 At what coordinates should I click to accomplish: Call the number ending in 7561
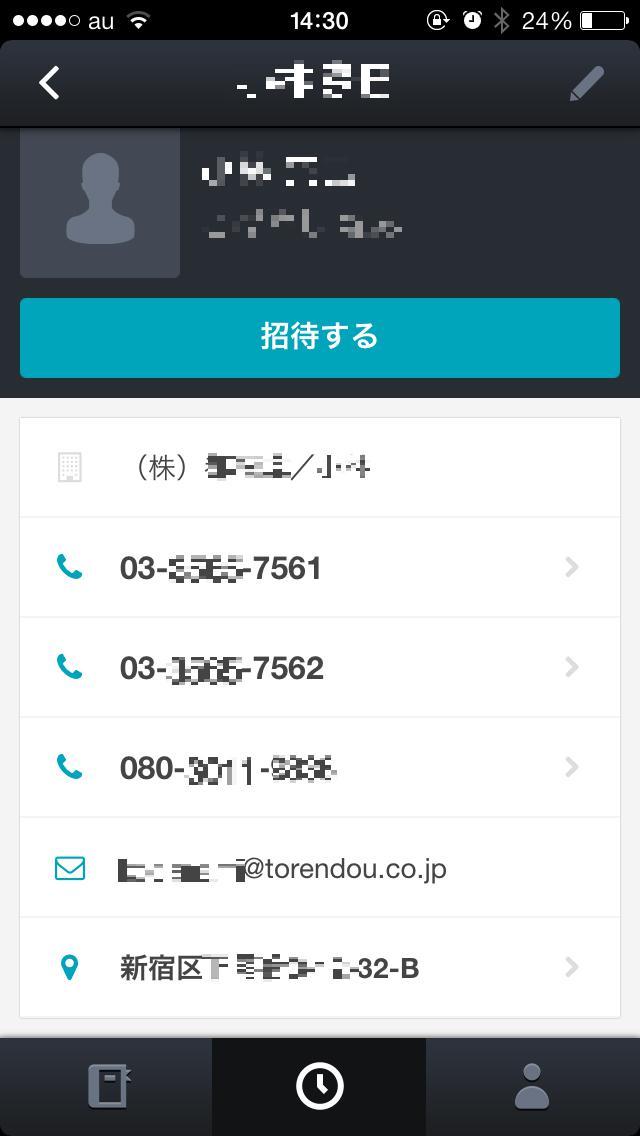(x=320, y=568)
